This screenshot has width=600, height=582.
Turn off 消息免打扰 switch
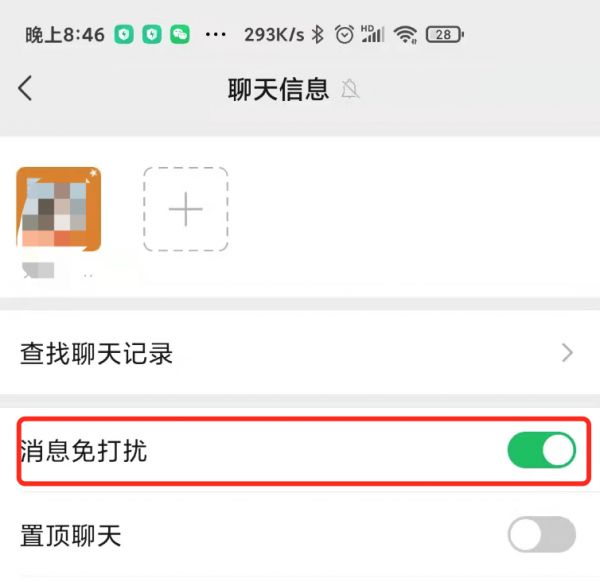541,450
